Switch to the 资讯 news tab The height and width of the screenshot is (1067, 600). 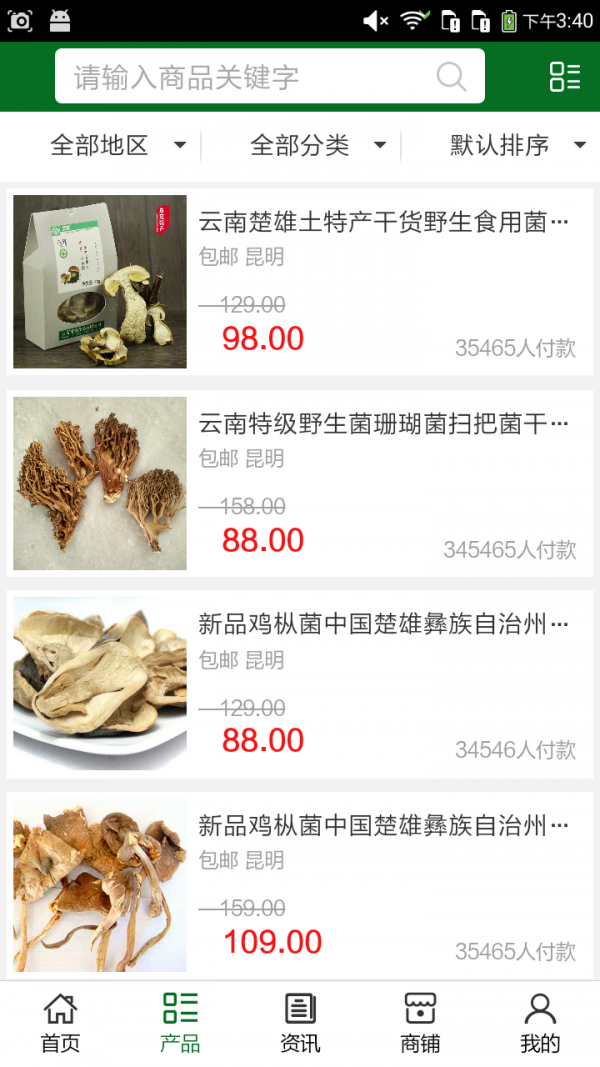[300, 1023]
